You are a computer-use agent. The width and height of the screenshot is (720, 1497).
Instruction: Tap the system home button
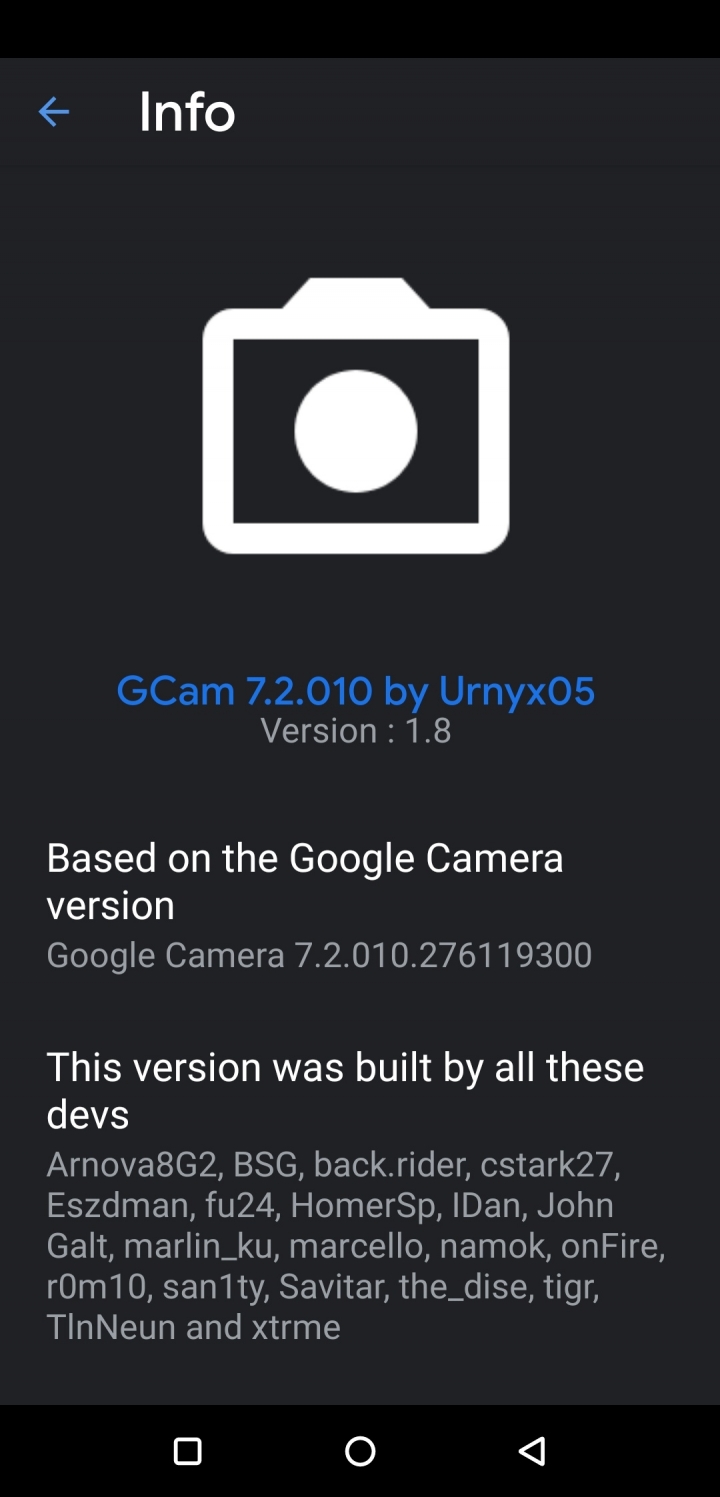pyautogui.click(x=360, y=1451)
